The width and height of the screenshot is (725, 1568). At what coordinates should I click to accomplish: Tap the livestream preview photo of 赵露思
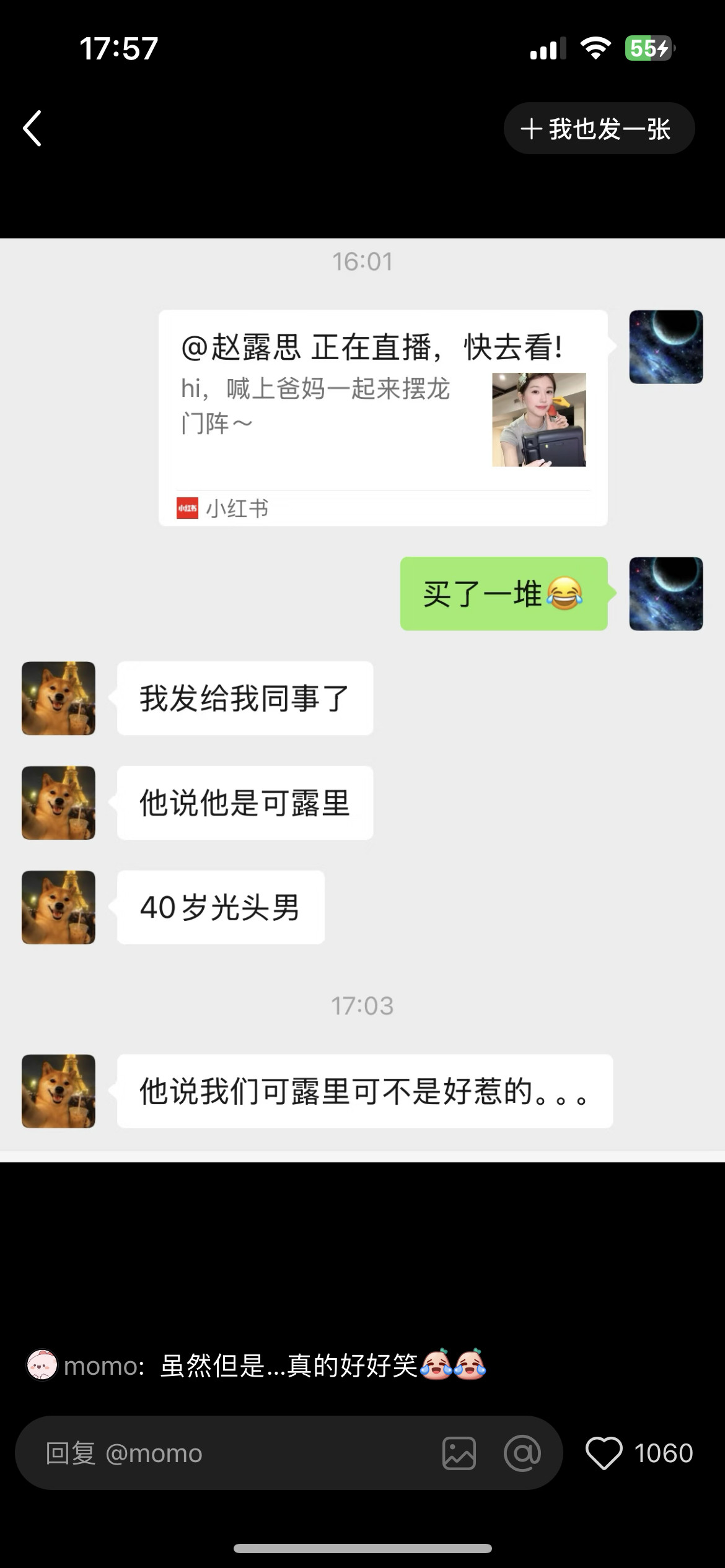pyautogui.click(x=539, y=419)
